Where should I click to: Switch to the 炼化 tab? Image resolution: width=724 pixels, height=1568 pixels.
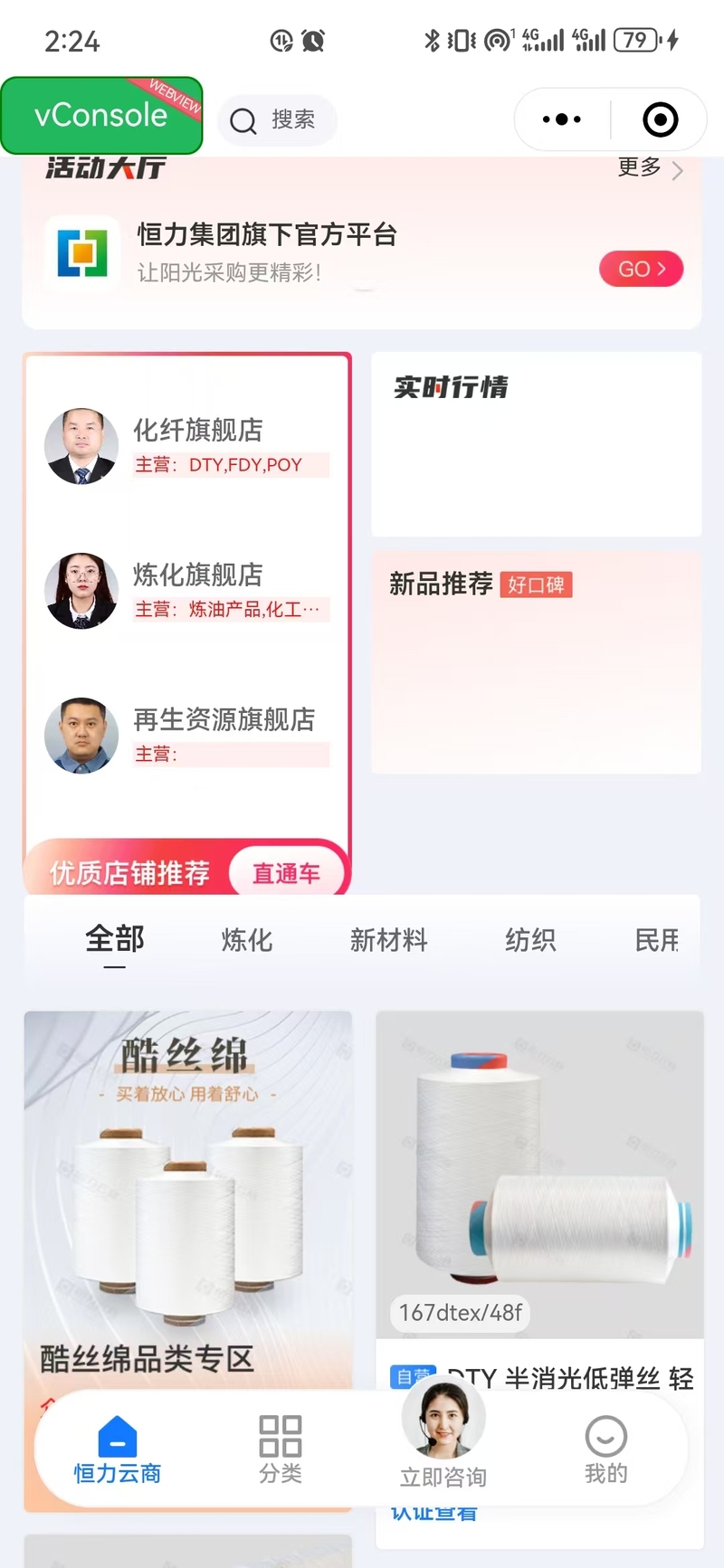247,940
